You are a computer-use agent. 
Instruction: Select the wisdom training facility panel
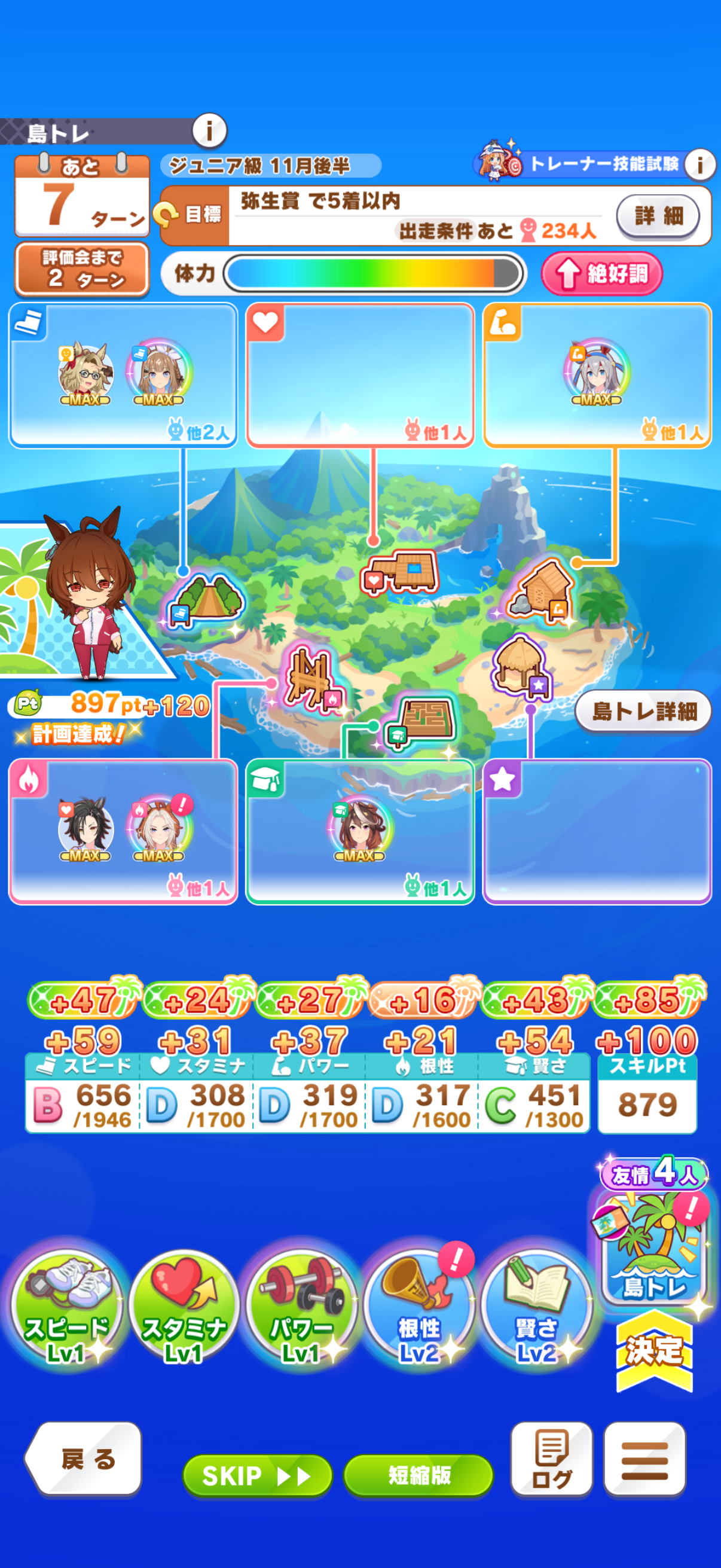pos(360,831)
